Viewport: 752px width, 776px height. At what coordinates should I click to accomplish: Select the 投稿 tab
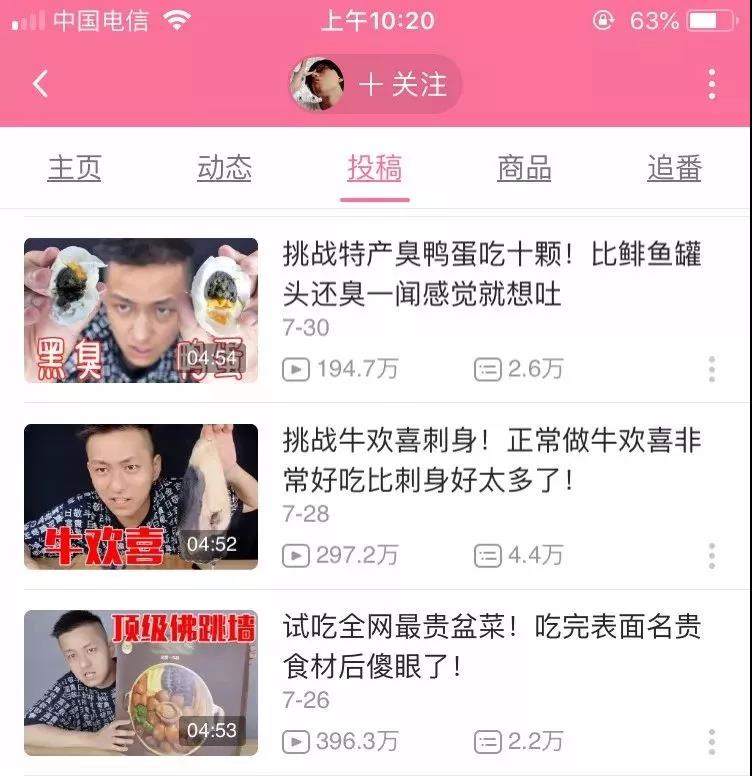pyautogui.click(x=375, y=168)
